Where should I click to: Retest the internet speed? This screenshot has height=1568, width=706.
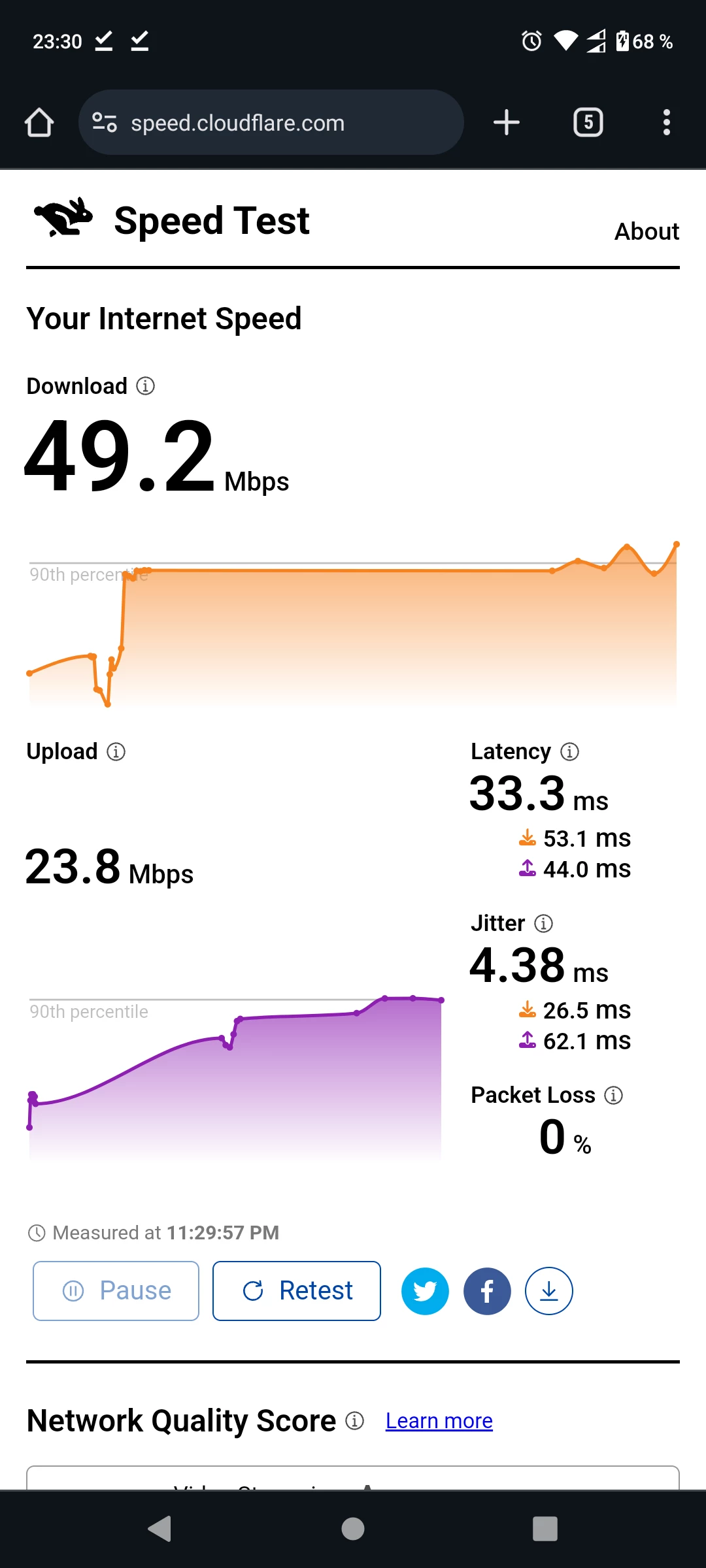297,1291
